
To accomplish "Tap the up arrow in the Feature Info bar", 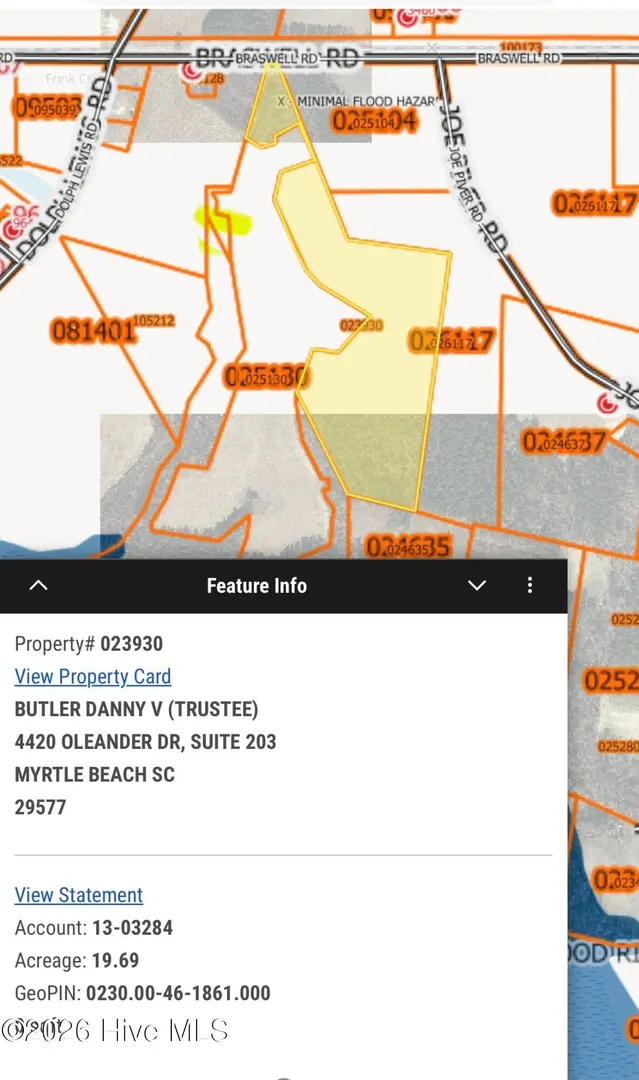I will coord(39,585).
